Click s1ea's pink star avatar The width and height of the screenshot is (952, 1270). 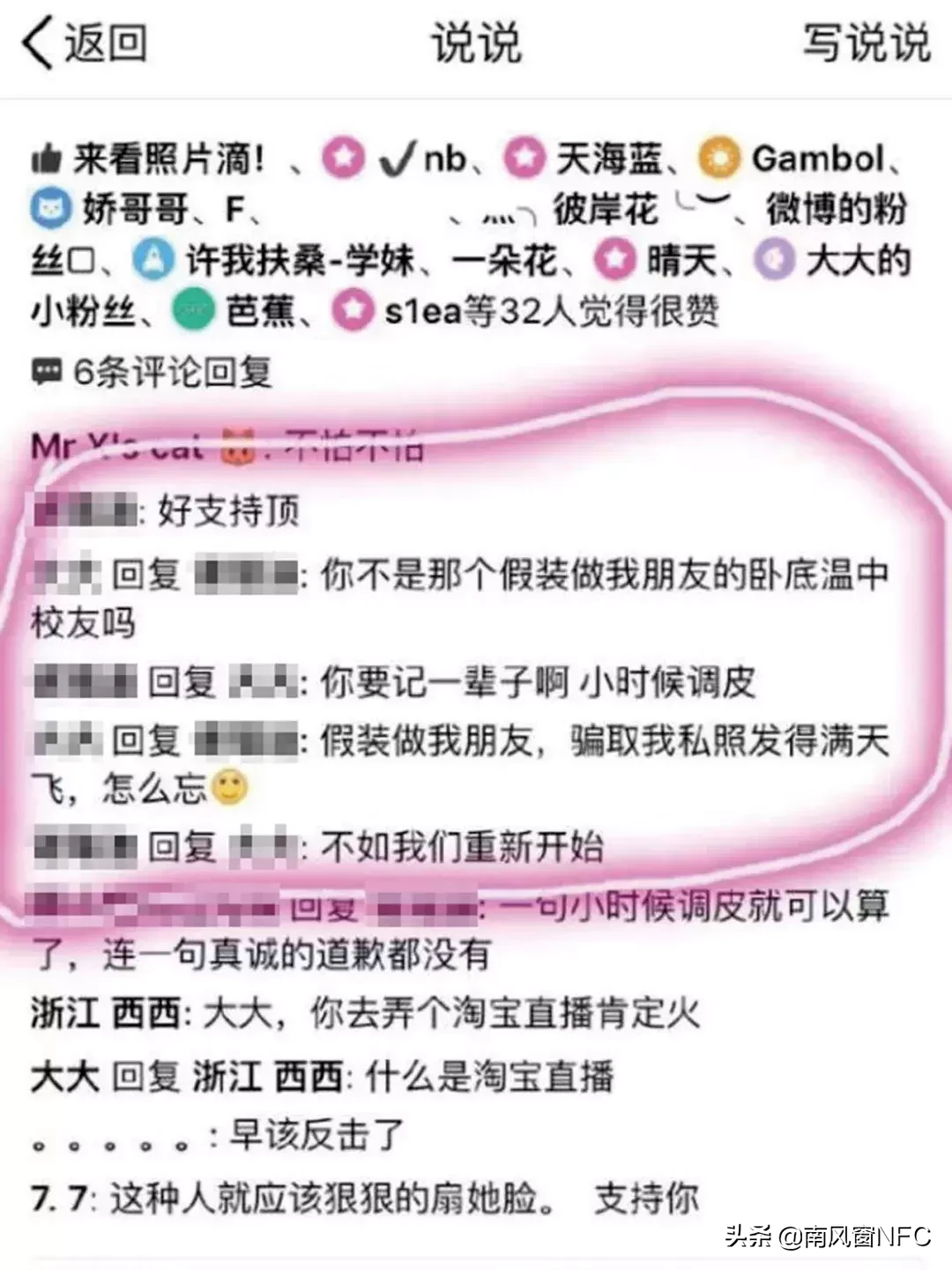[351, 312]
